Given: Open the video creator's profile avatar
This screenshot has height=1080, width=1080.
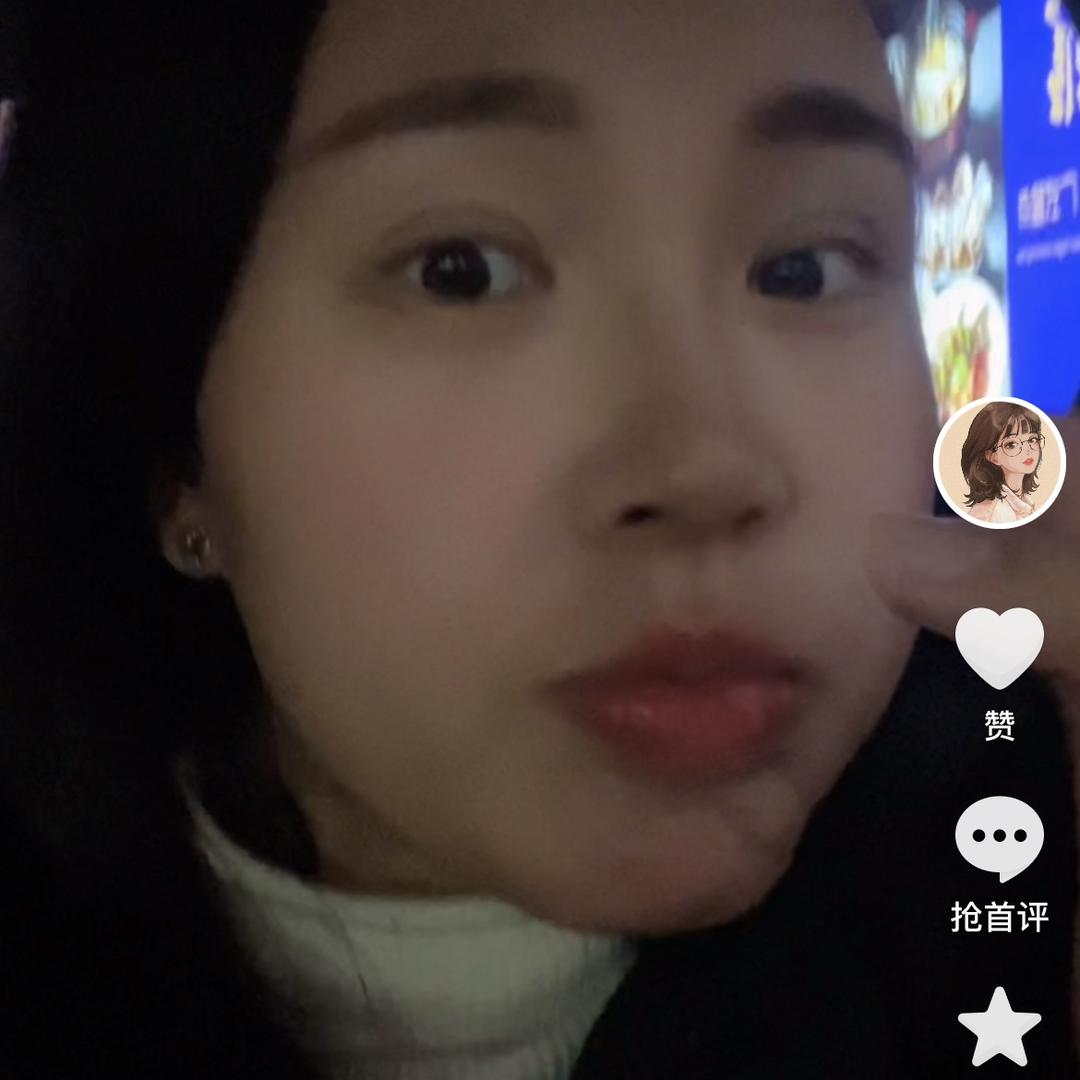Looking at the screenshot, I should [x=999, y=462].
